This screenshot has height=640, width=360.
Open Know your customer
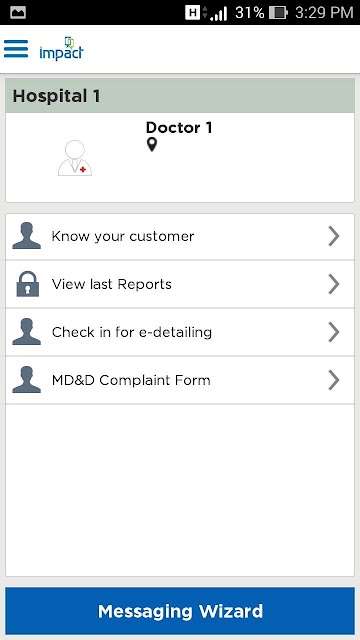pyautogui.click(x=180, y=236)
